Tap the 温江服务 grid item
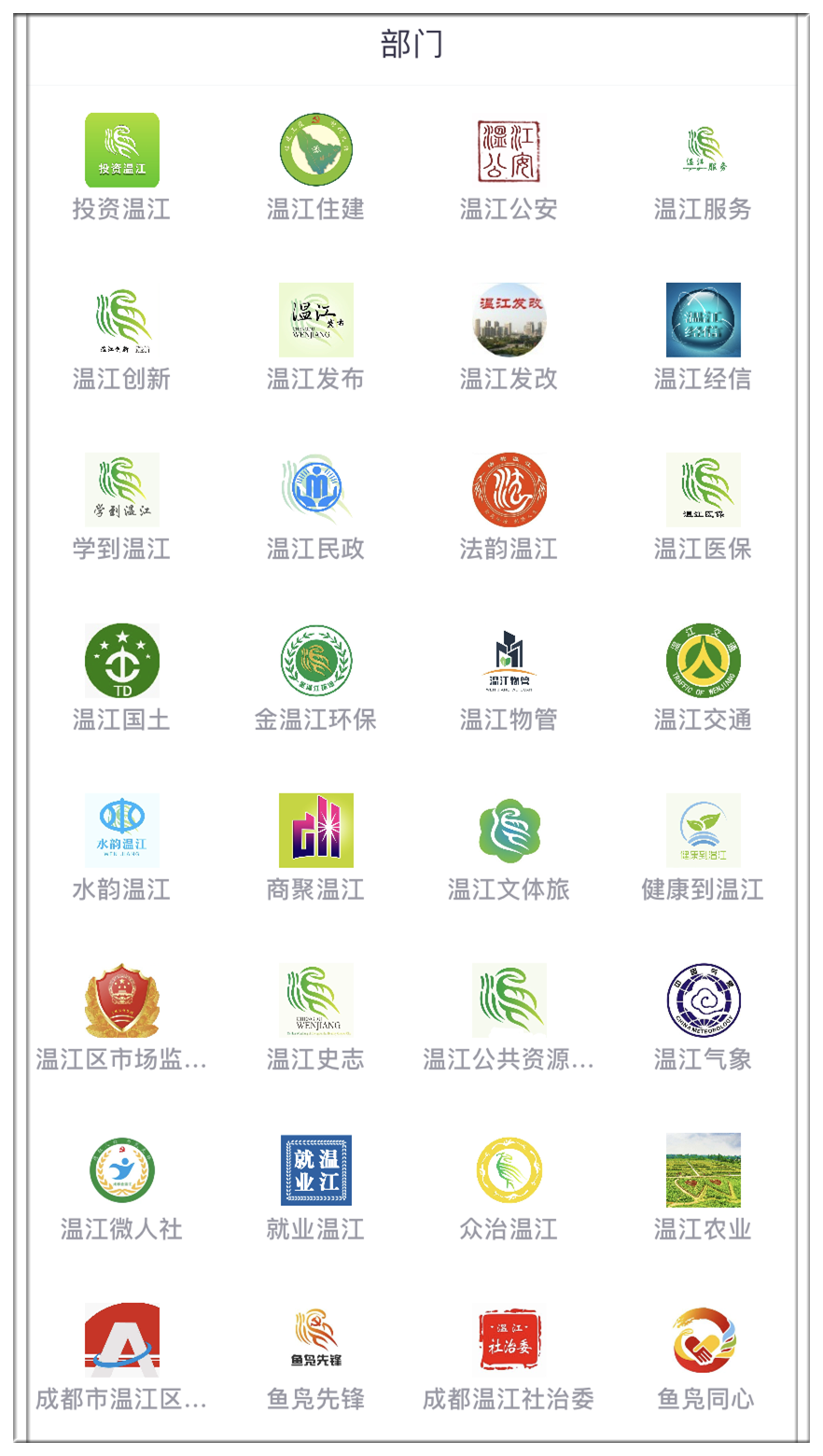The width and height of the screenshot is (823, 1456). click(703, 151)
